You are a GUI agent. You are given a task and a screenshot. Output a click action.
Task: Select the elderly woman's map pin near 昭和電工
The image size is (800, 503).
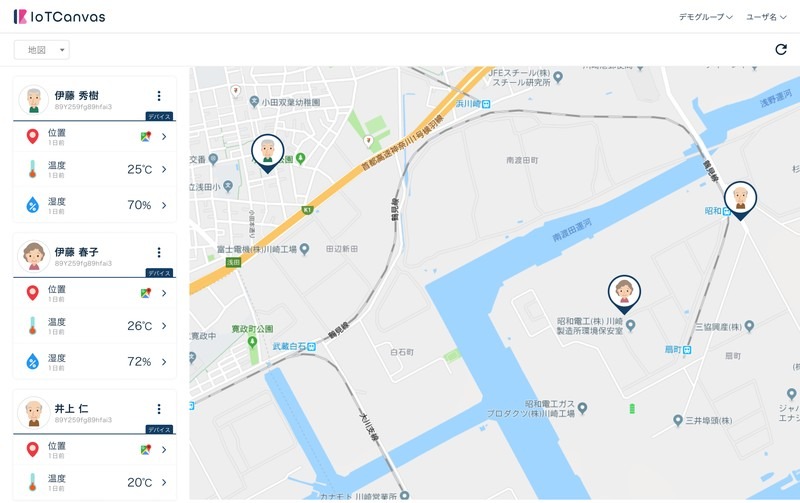click(x=624, y=292)
